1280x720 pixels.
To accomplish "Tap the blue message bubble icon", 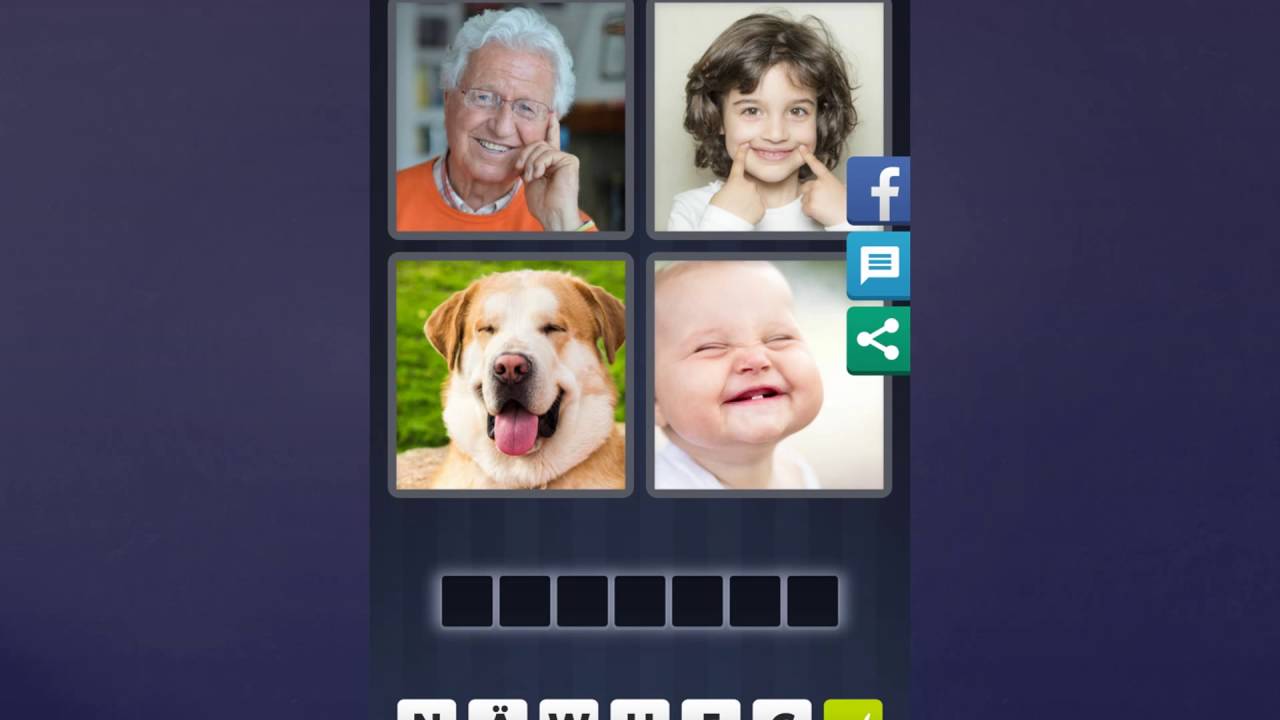I will pyautogui.click(x=878, y=265).
